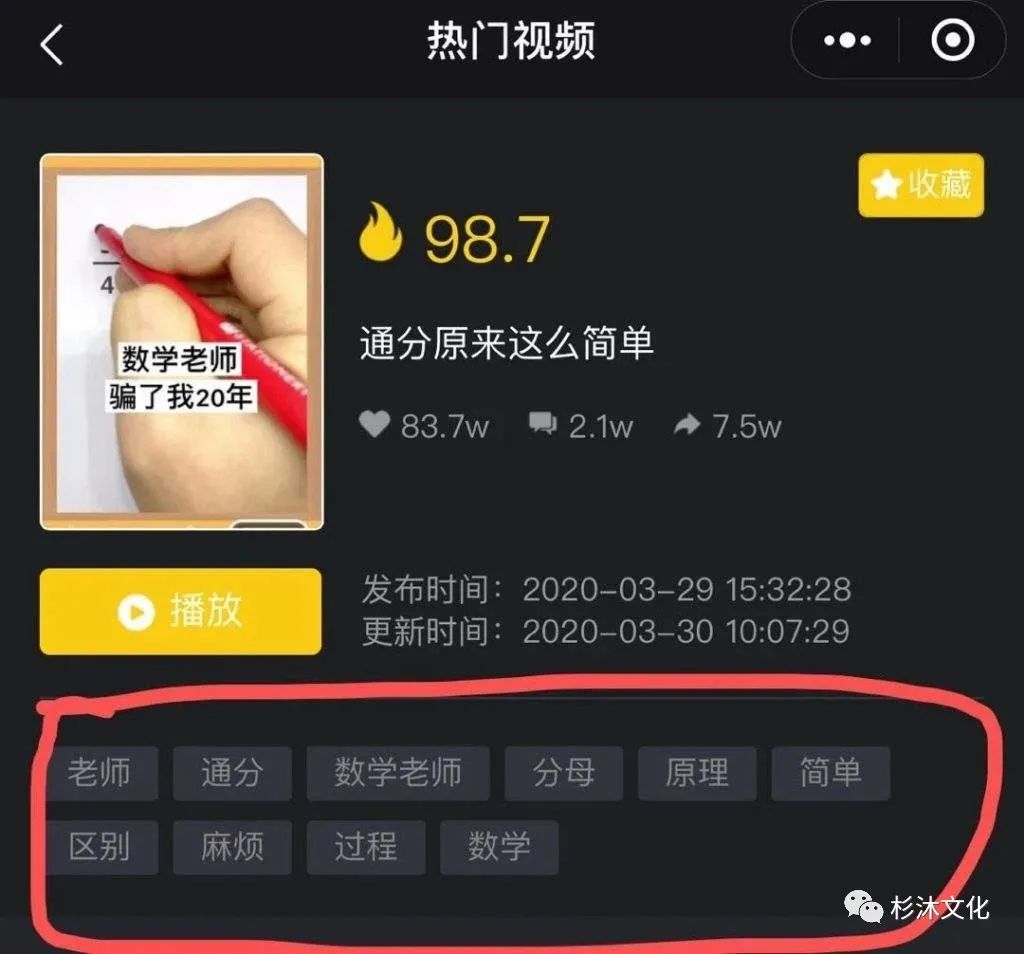Viewport: 1024px width, 954px height.
Task: Go back with the top-left arrow
Action: [x=52, y=45]
